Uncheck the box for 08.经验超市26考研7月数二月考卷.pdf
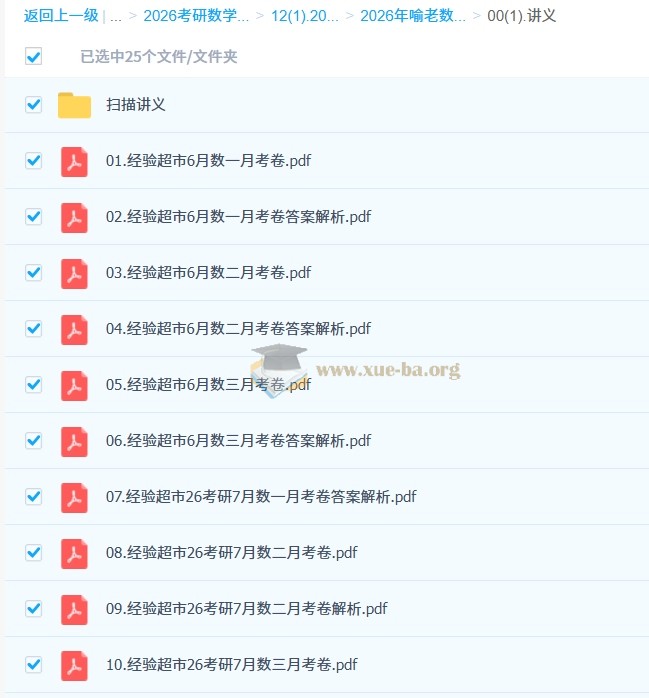The image size is (649, 698). click(x=34, y=552)
